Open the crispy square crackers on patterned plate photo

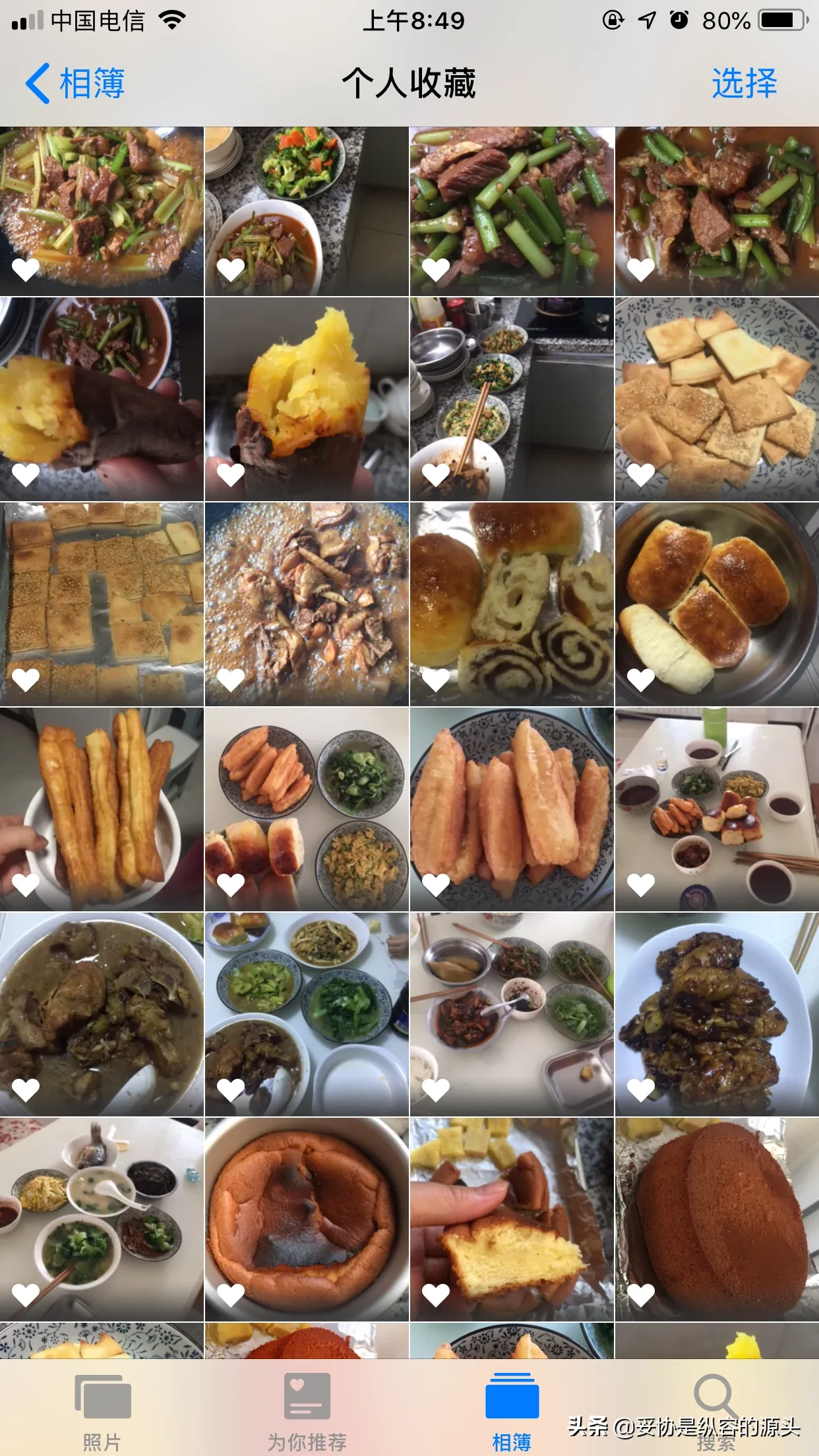(717, 399)
